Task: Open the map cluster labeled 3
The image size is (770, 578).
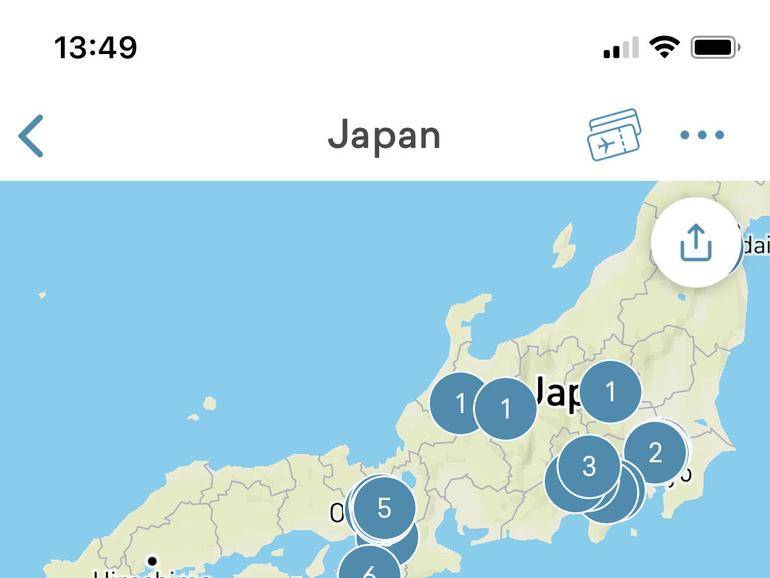Action: pos(588,465)
